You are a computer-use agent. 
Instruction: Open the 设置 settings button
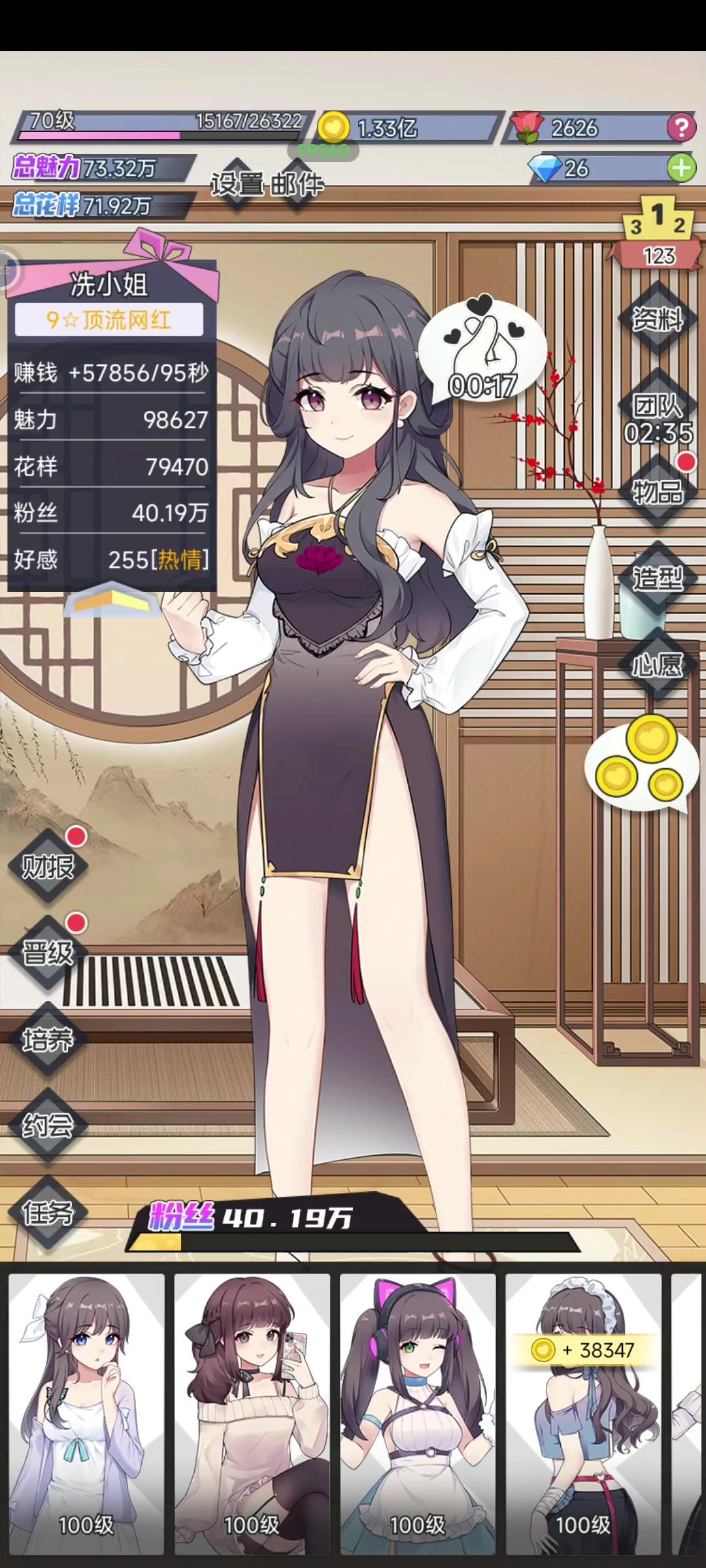[237, 185]
